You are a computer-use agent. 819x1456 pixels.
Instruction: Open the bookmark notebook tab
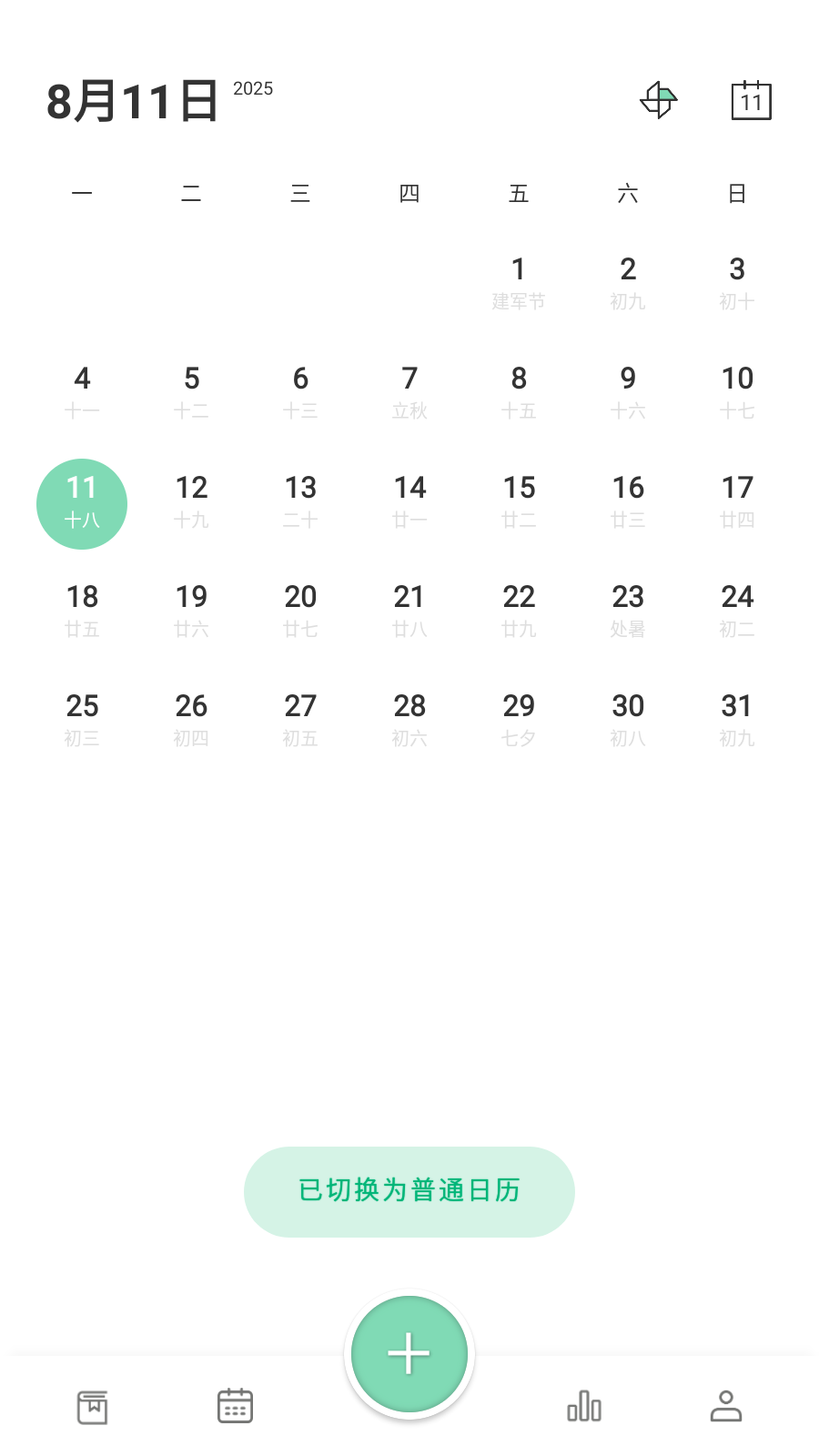92,1407
